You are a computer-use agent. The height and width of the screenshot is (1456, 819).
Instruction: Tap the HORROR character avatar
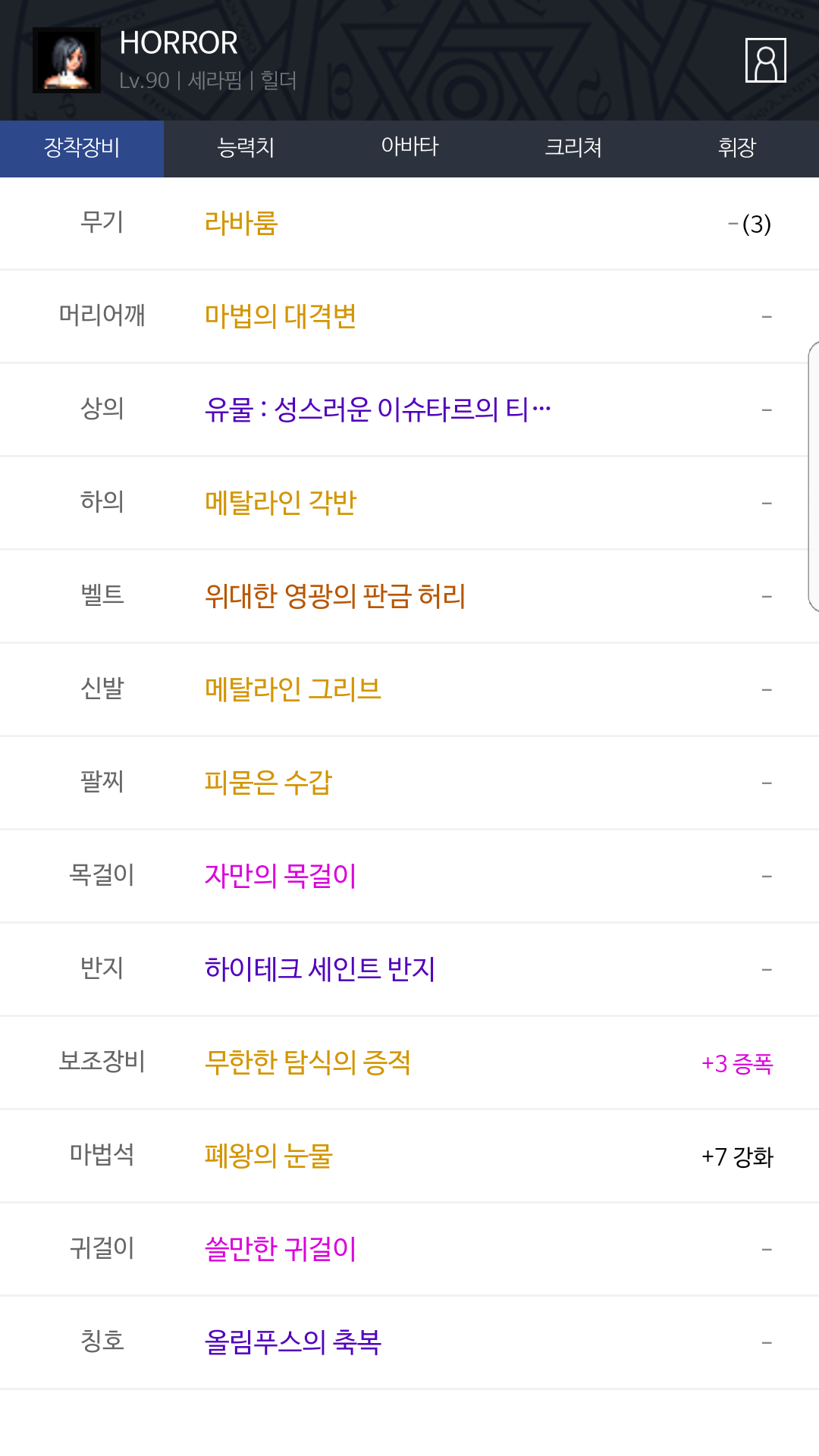[x=67, y=61]
